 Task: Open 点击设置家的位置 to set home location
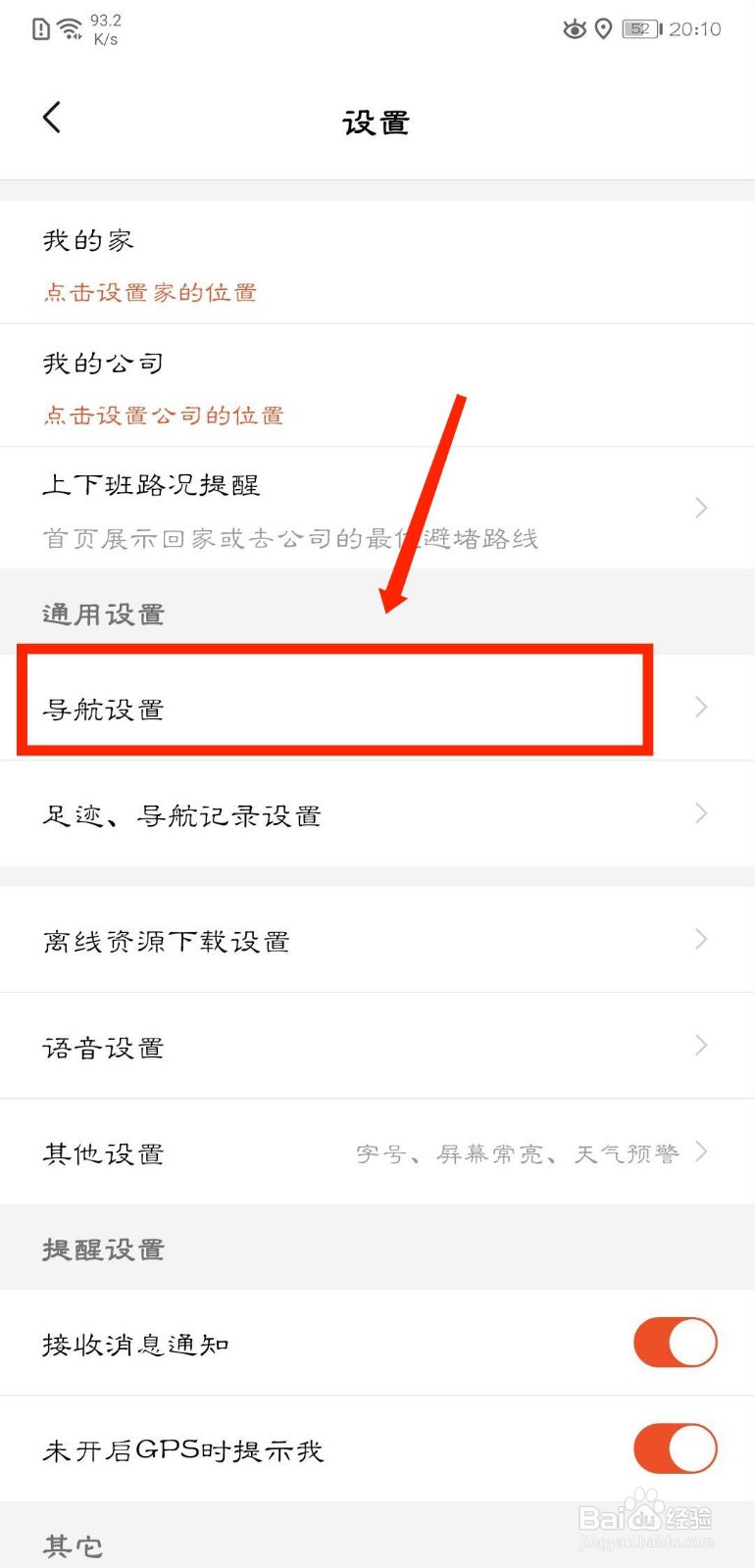click(149, 292)
